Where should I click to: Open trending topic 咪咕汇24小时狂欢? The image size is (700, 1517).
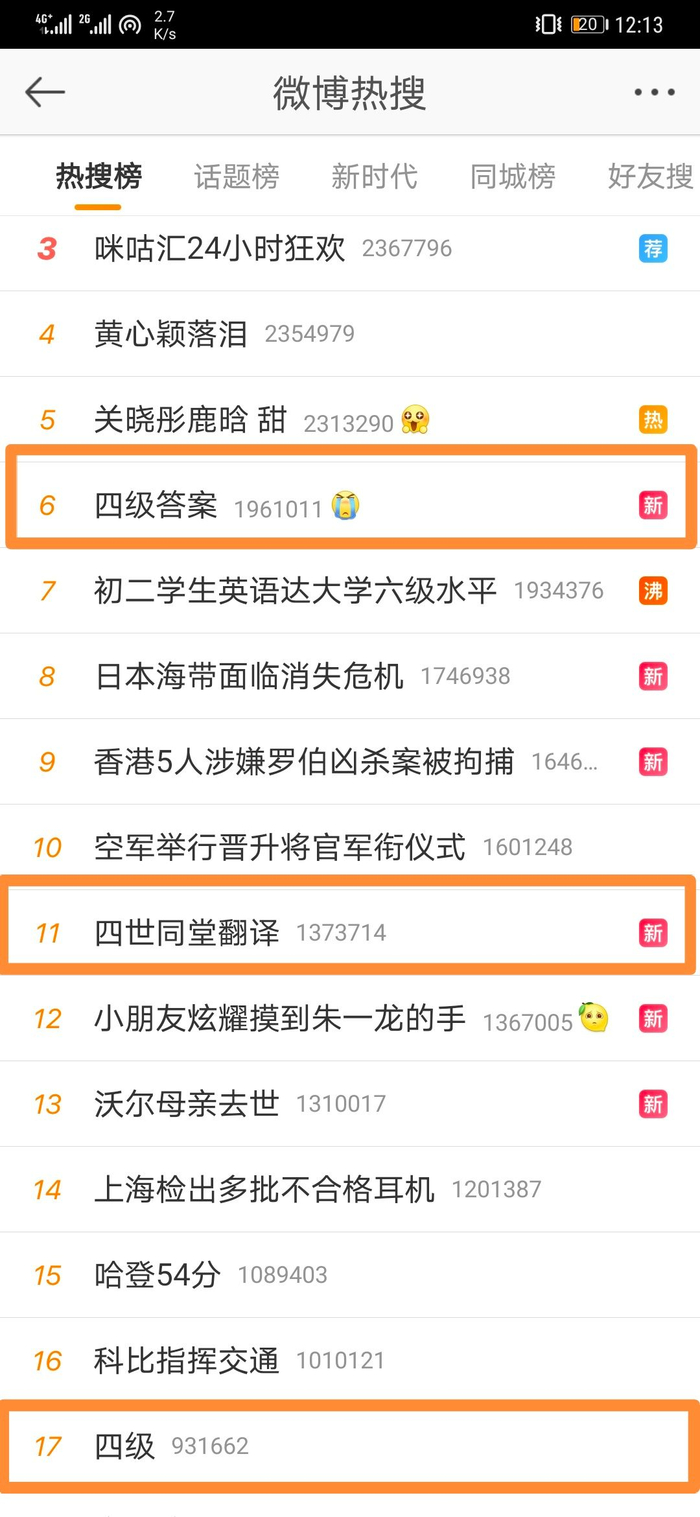point(220,248)
